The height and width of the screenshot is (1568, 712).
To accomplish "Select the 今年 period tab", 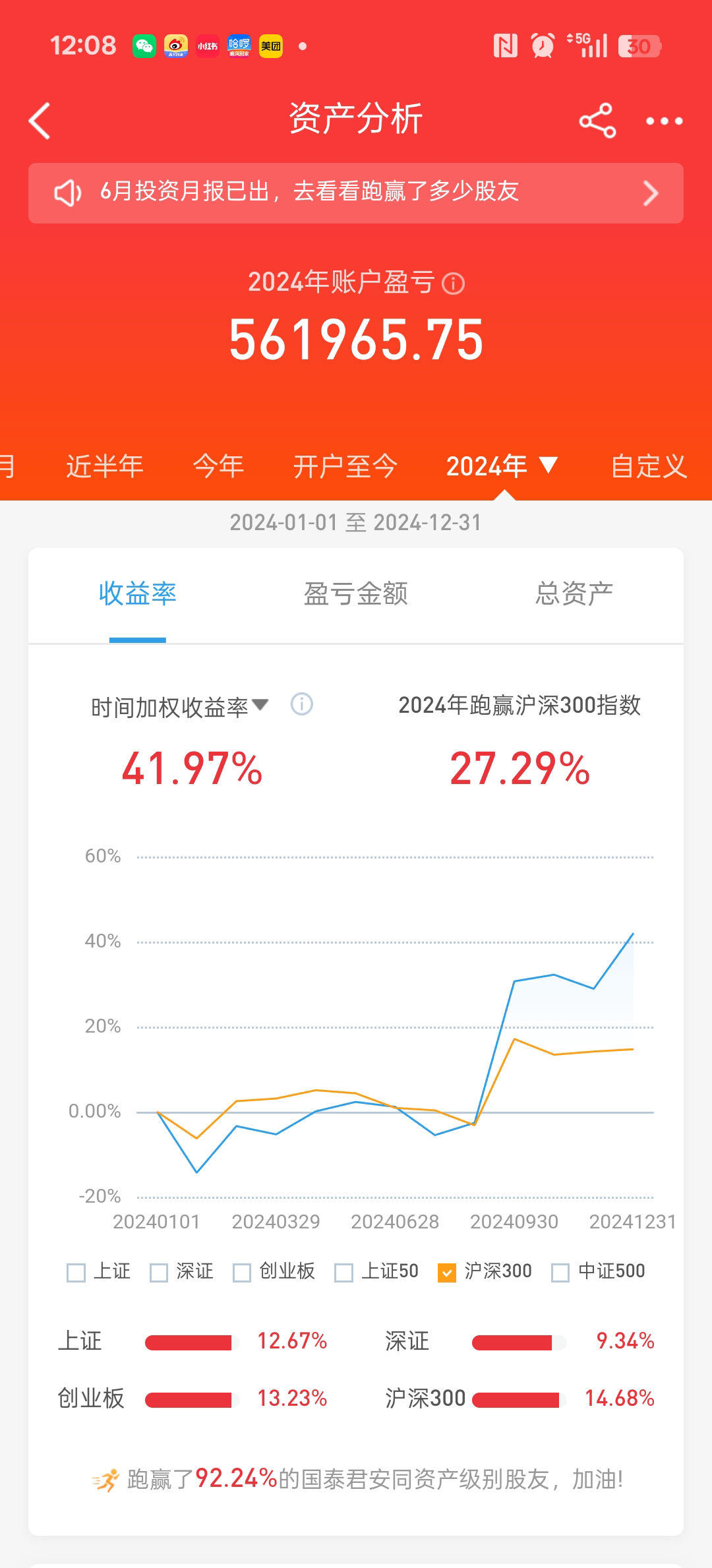I will (x=218, y=466).
